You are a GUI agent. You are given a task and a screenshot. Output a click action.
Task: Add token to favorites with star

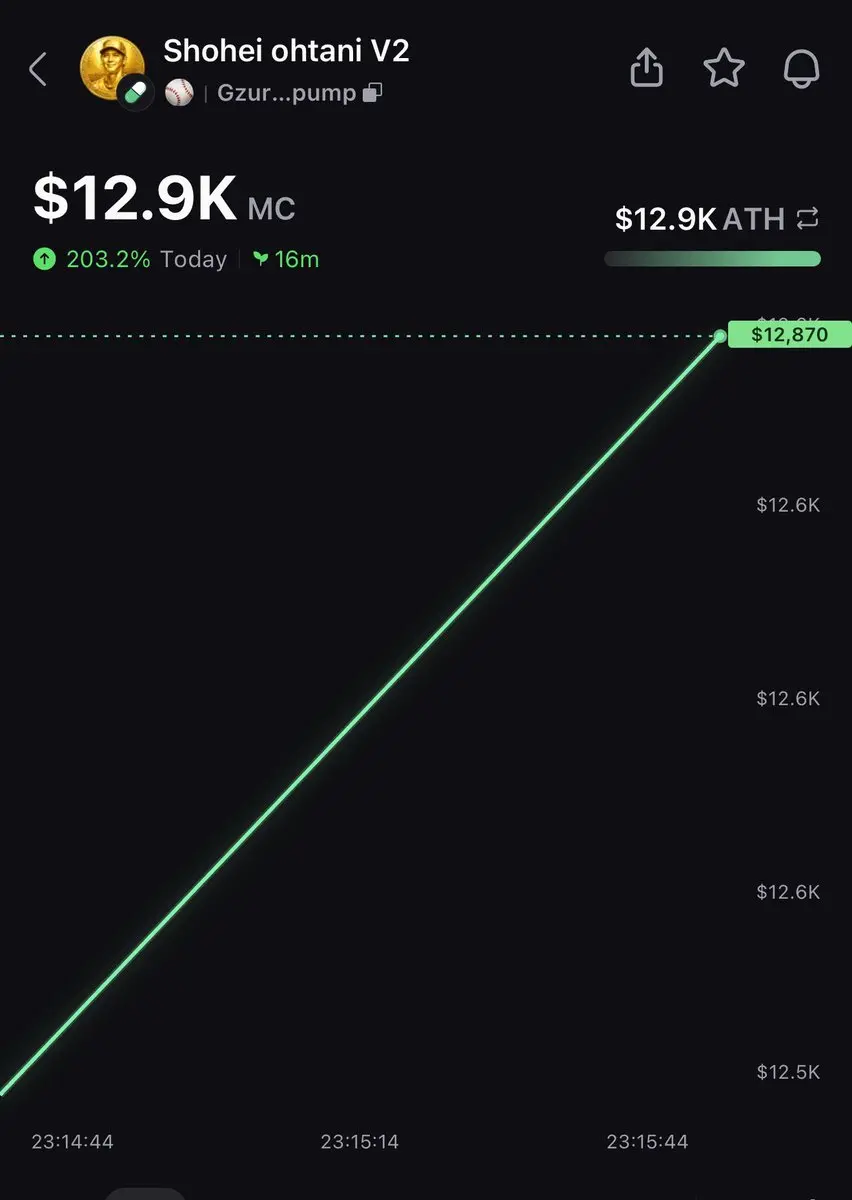(x=724, y=69)
